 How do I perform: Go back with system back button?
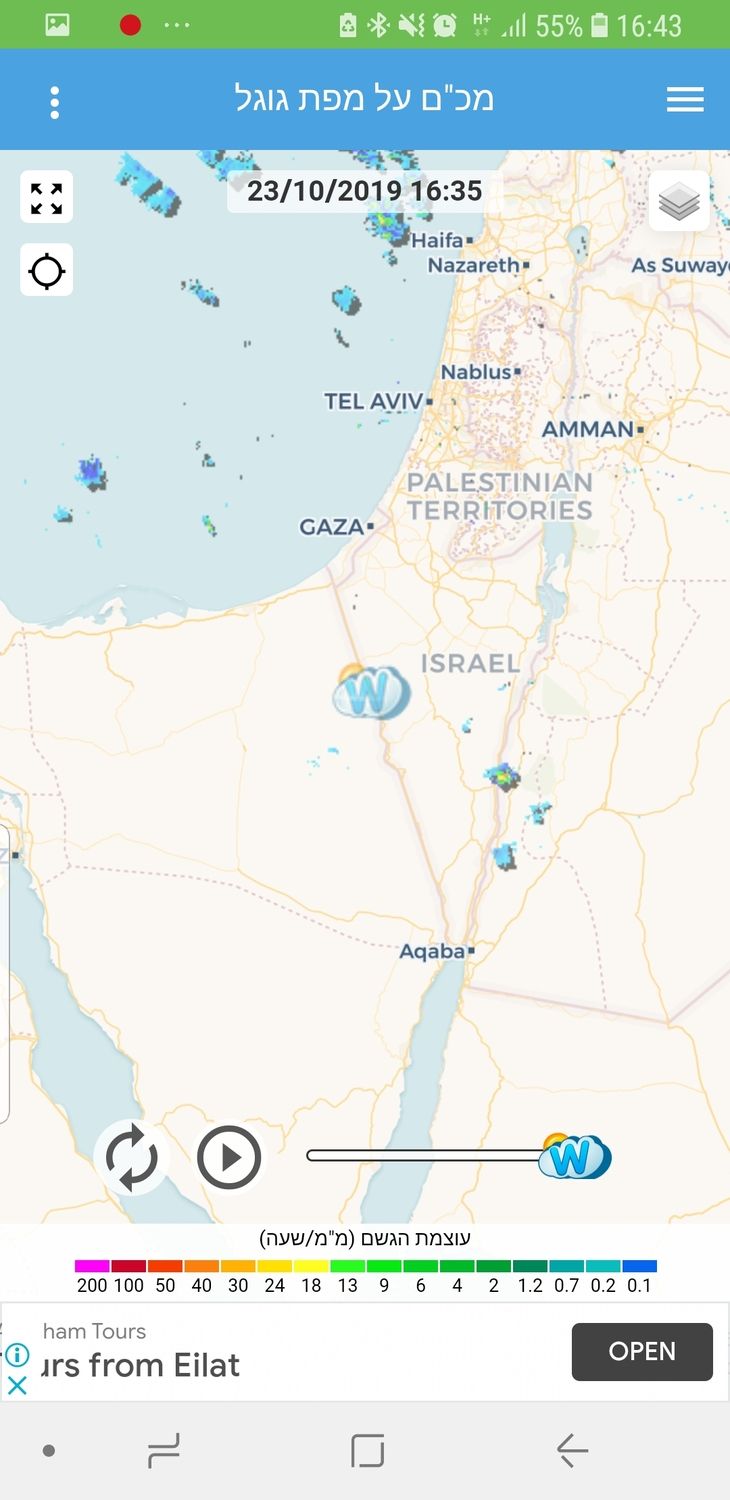pos(571,1450)
